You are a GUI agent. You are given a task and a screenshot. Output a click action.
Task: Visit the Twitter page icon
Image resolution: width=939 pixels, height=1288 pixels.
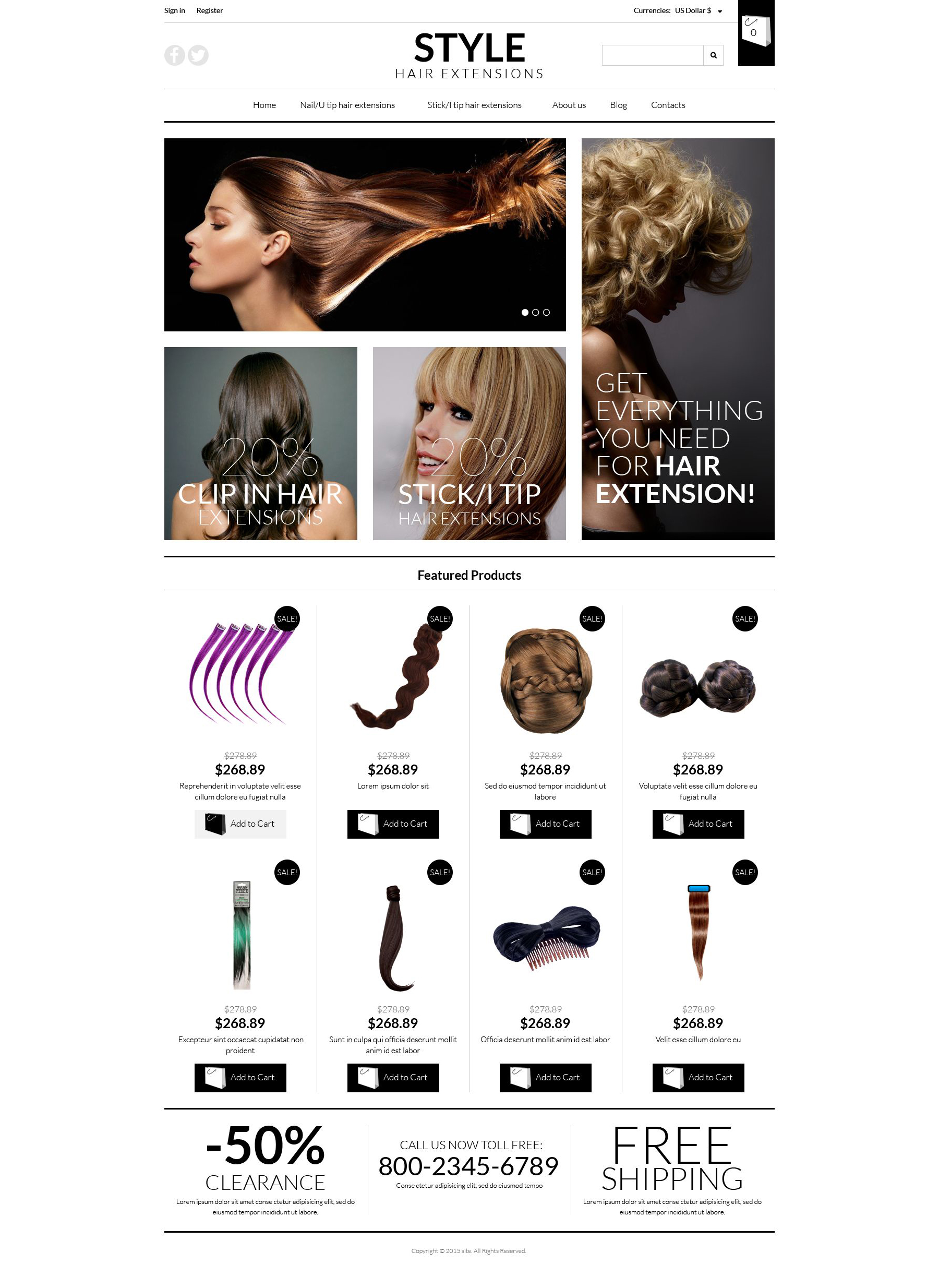(198, 55)
